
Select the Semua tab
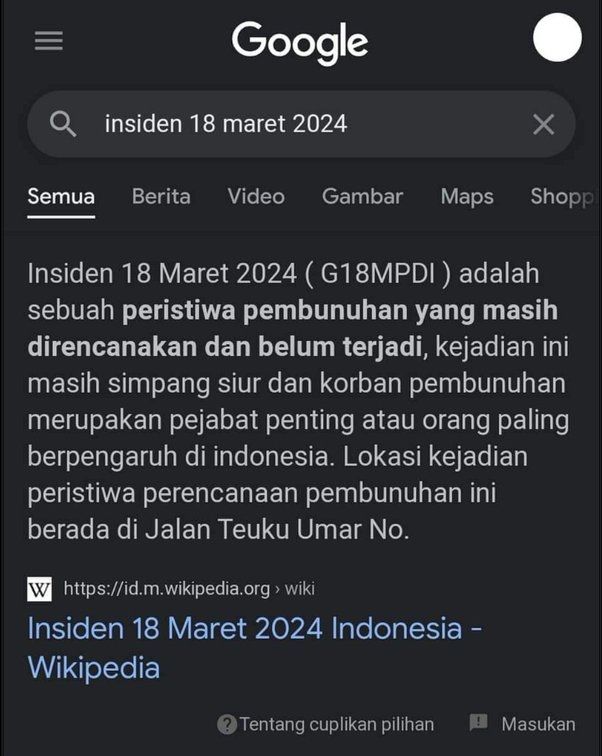point(61,196)
